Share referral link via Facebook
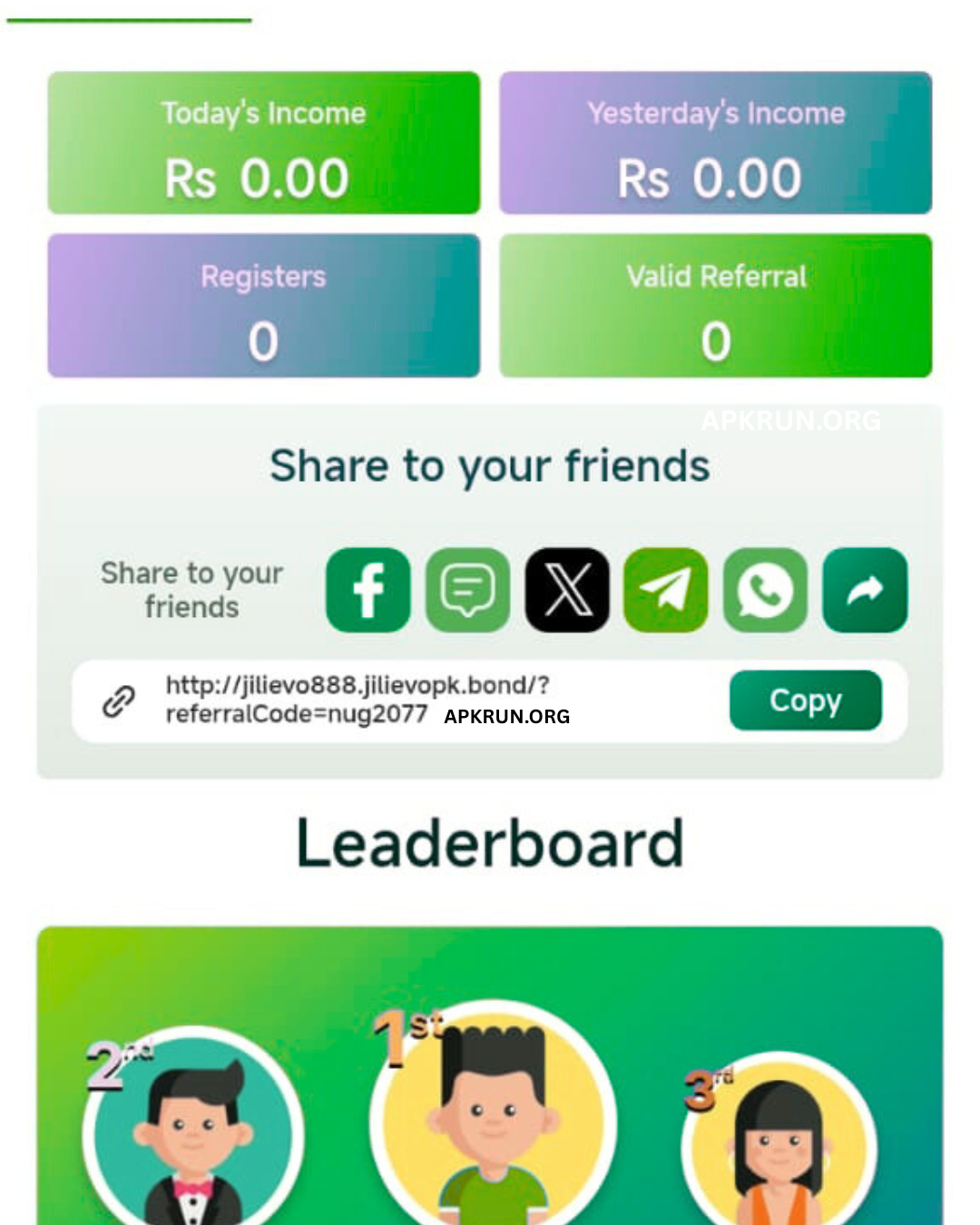 [x=367, y=590]
